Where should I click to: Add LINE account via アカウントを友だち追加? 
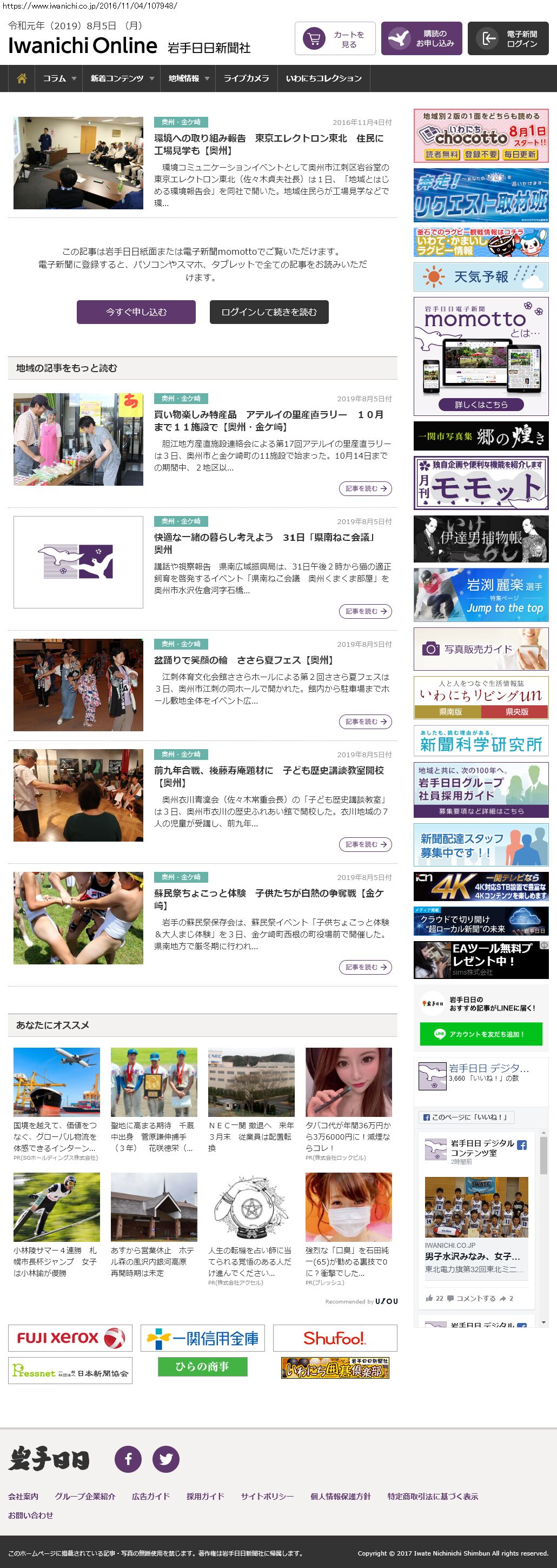point(480,1034)
